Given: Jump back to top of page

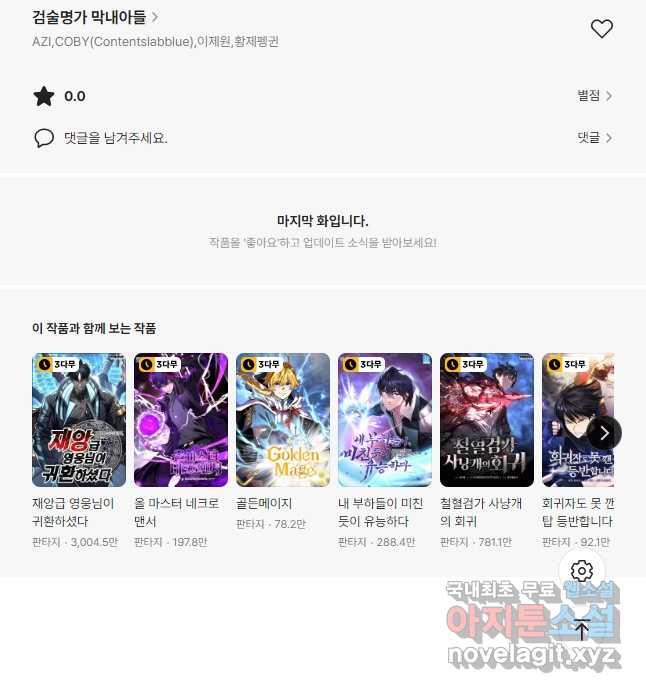Looking at the screenshot, I should tap(582, 629).
